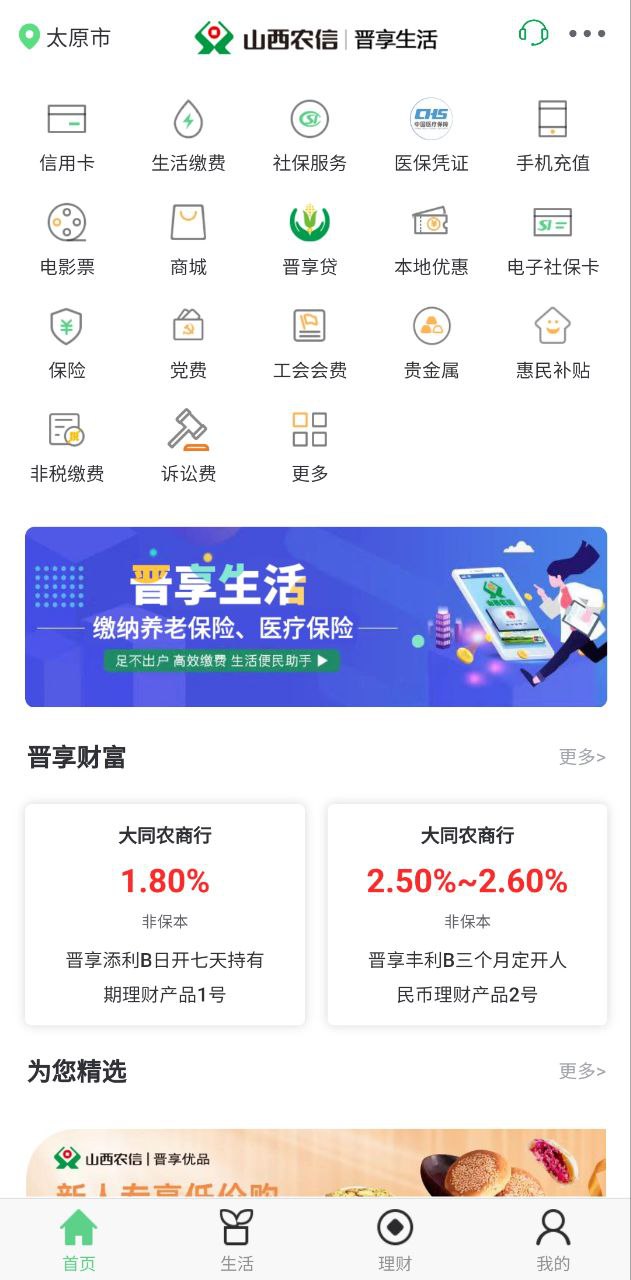Open 医保凭证
Screen dimensions: 631x1280
click(431, 136)
